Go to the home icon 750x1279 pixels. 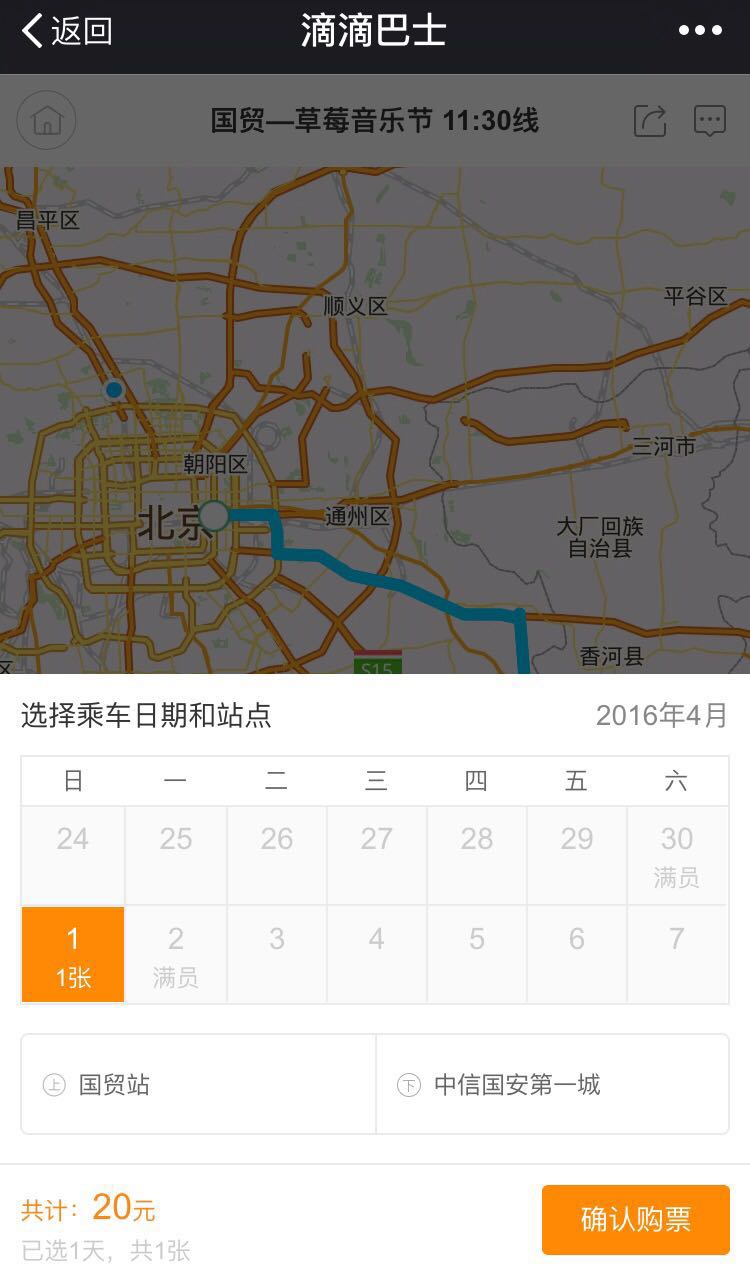[x=46, y=121]
